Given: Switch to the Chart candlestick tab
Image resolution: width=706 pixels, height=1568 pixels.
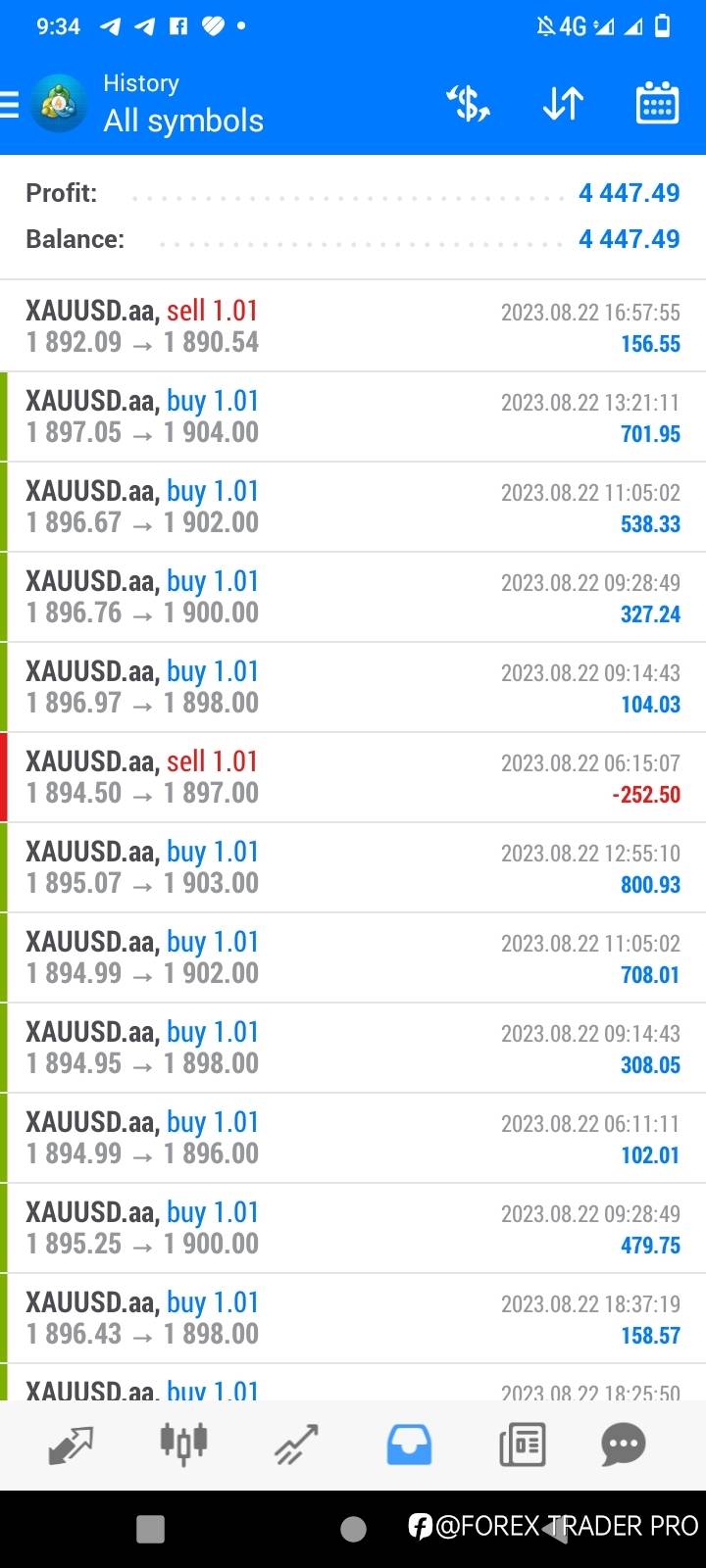Looking at the screenshot, I should tap(183, 1445).
